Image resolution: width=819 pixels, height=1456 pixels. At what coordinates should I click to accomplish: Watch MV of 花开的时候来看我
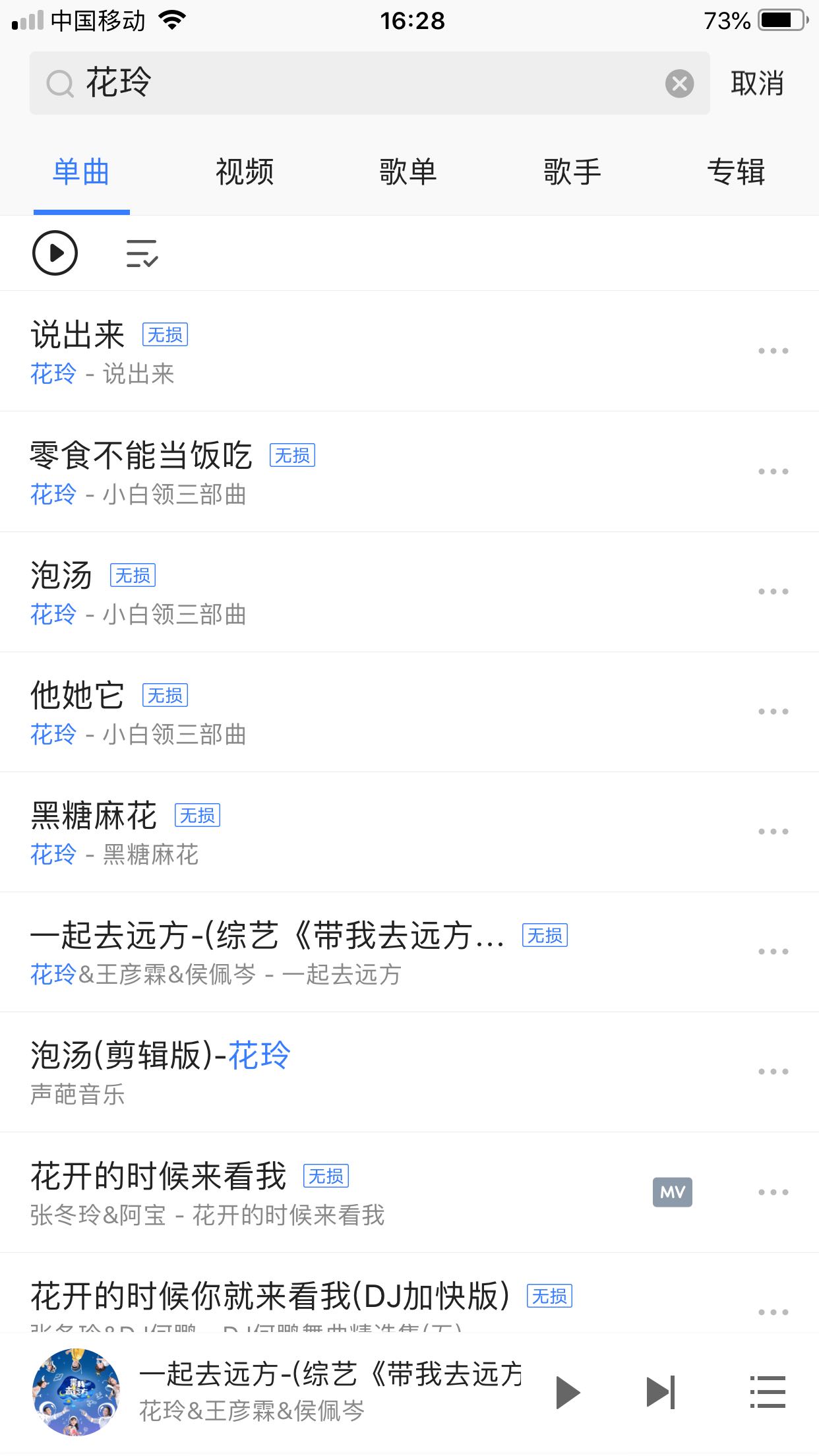[x=672, y=1192]
